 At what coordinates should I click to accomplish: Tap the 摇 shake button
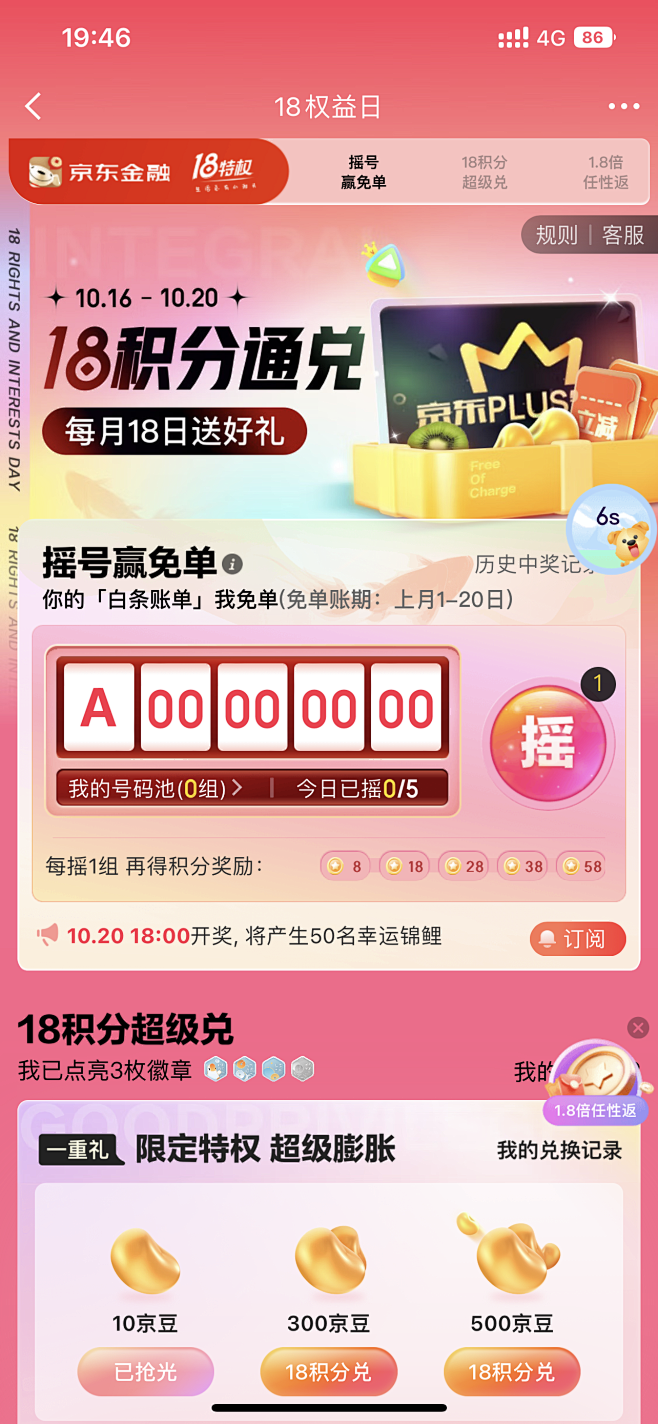(x=548, y=742)
